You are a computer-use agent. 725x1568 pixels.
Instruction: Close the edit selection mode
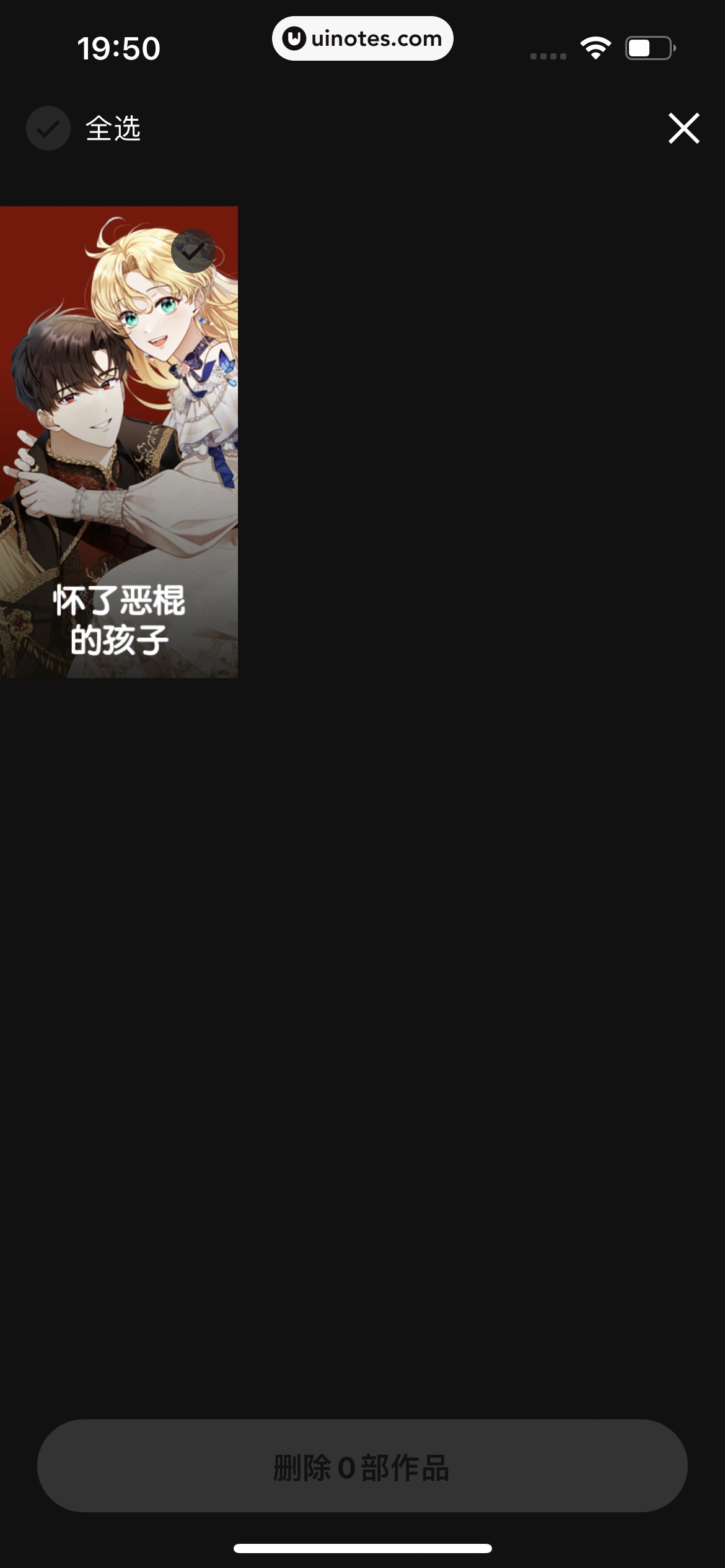tap(683, 128)
